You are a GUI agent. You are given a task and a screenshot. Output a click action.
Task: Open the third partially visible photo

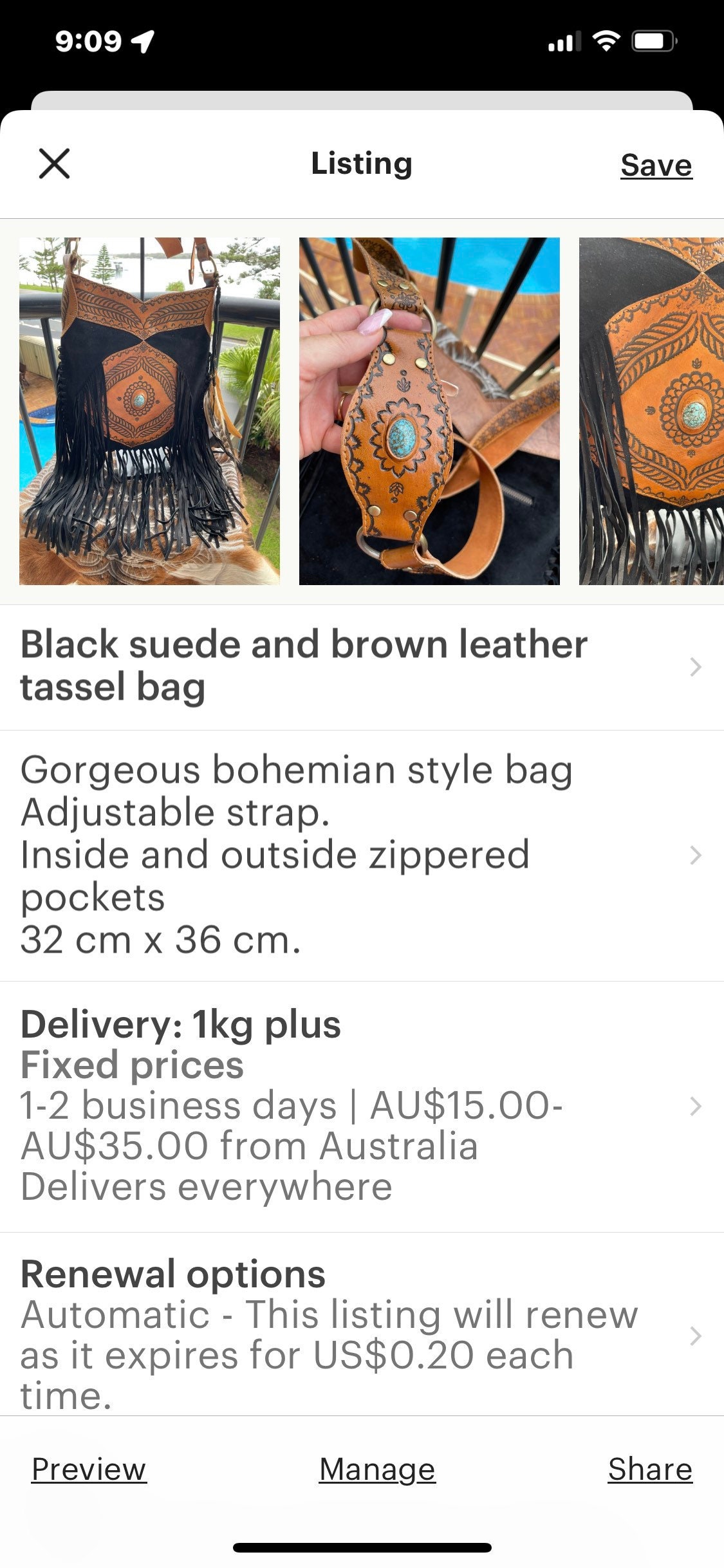click(x=651, y=411)
